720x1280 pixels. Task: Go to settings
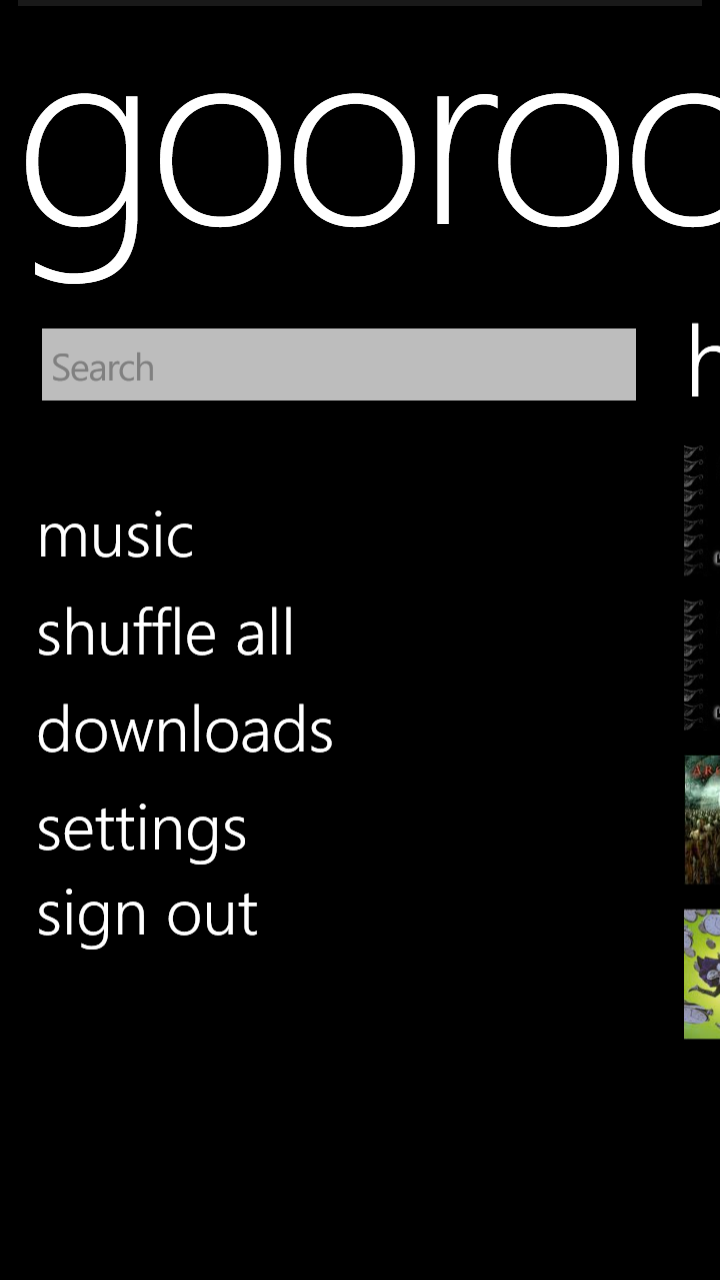(x=142, y=830)
